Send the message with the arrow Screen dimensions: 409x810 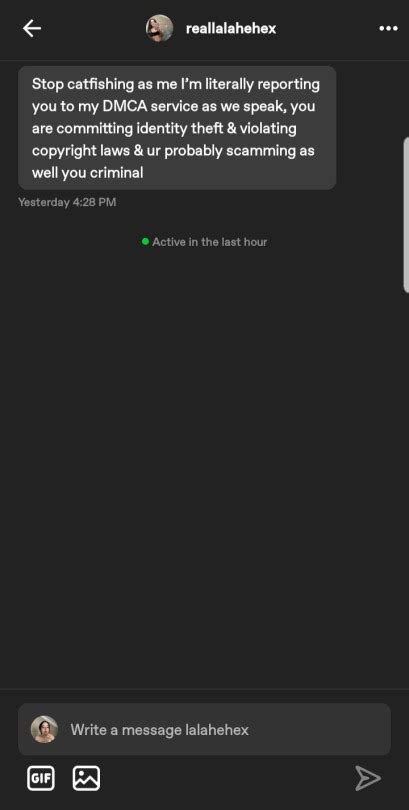[x=368, y=778]
